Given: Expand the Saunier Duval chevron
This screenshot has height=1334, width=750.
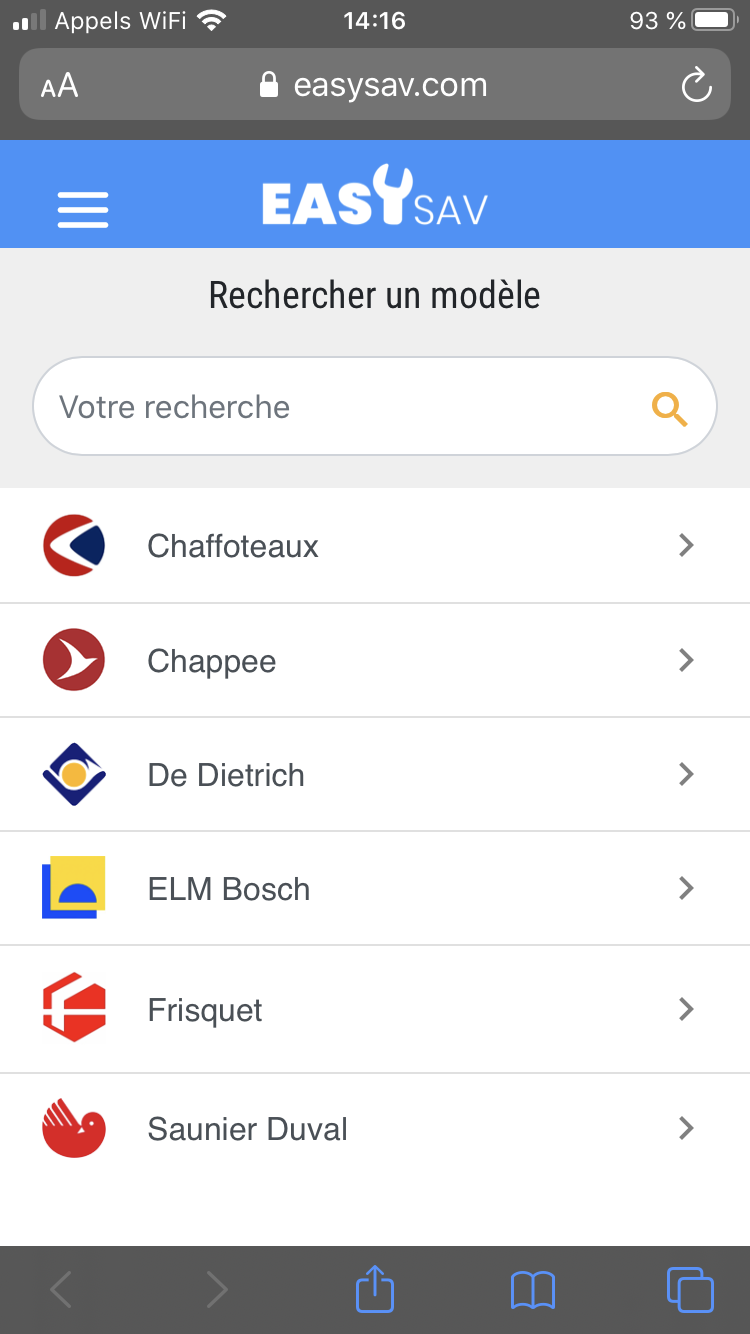Looking at the screenshot, I should tap(686, 1128).
